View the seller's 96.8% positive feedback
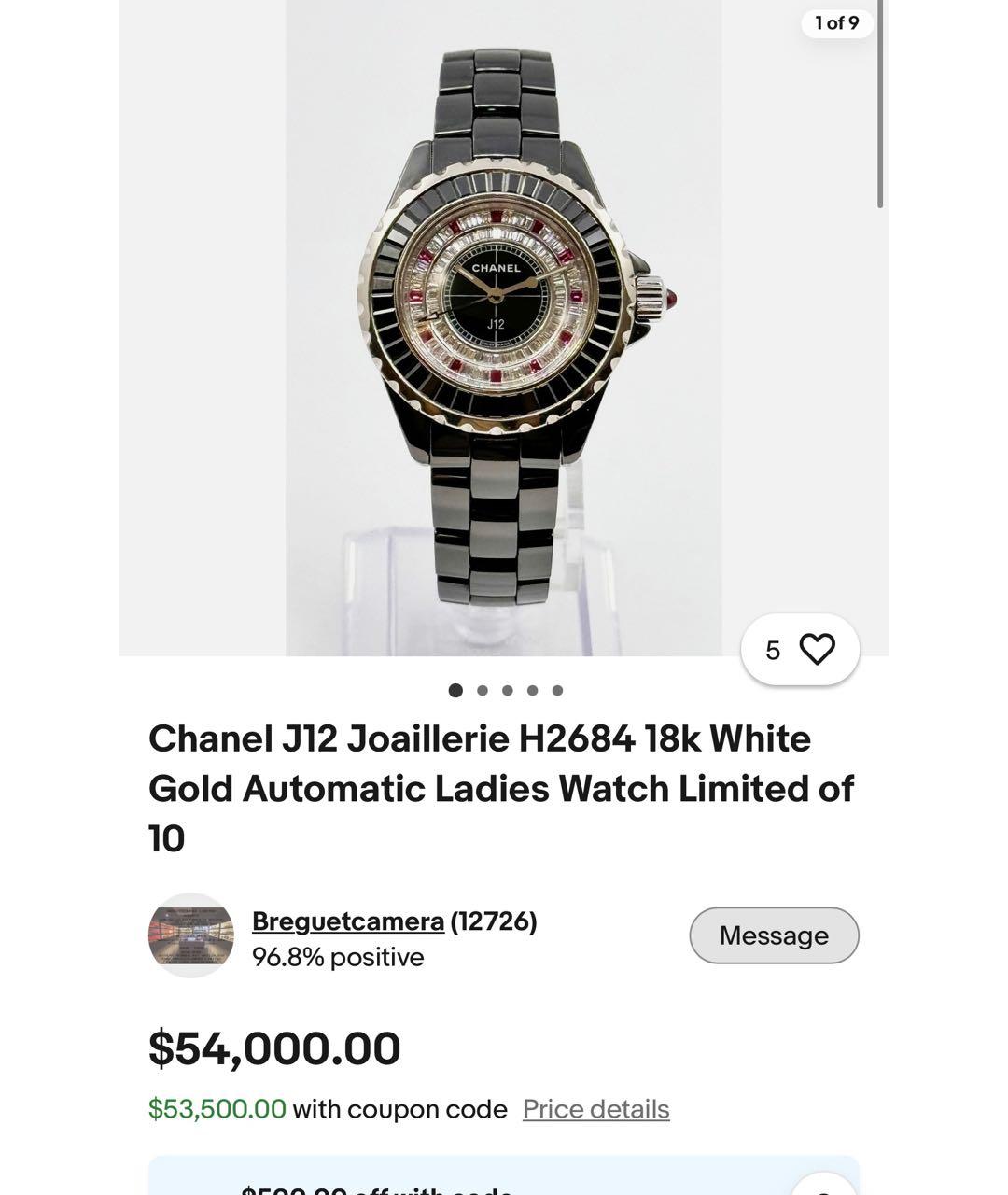Viewport: 1008px width, 1195px height. click(338, 956)
